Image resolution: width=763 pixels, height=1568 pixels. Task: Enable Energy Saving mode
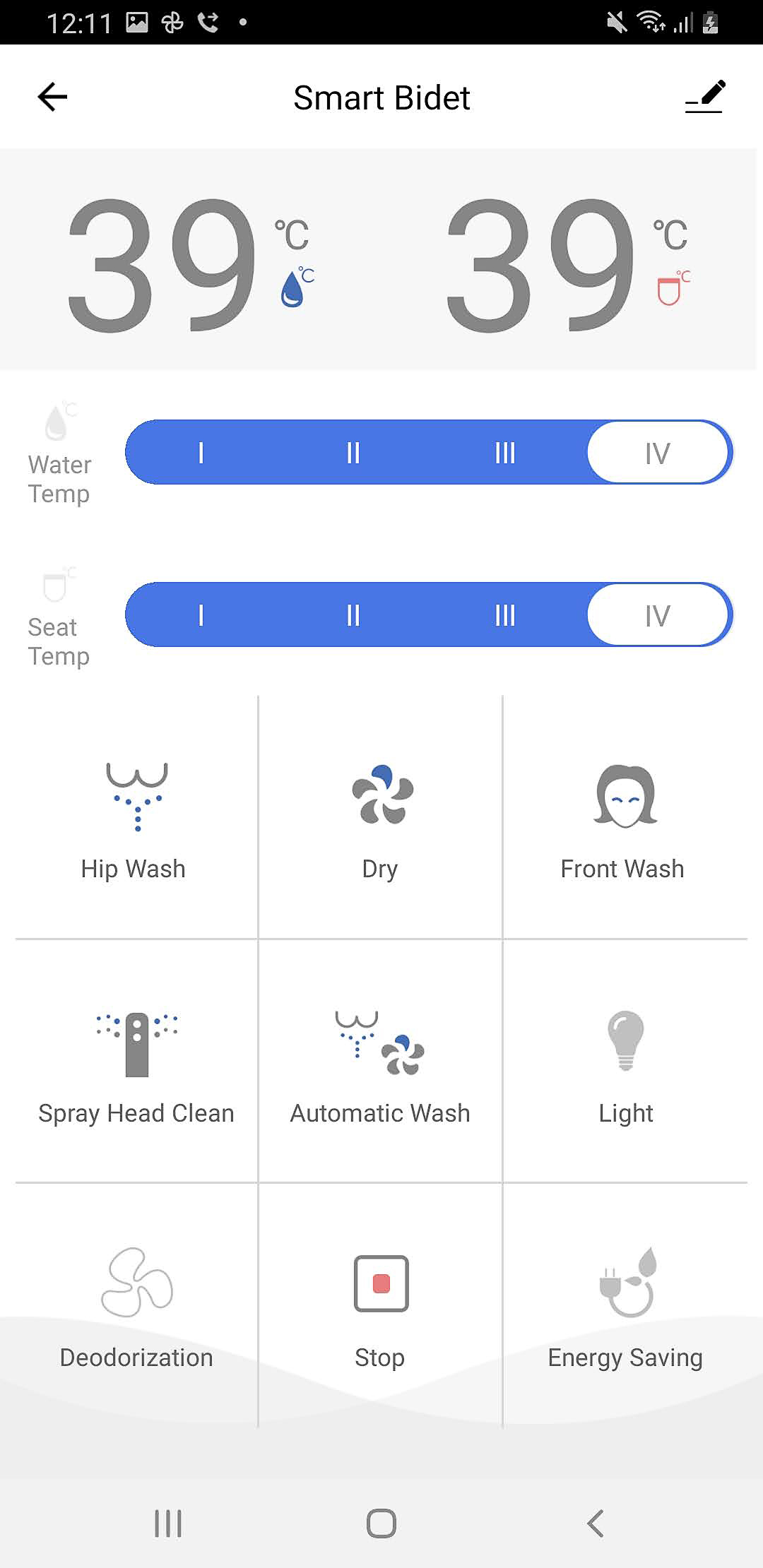coord(625,1307)
